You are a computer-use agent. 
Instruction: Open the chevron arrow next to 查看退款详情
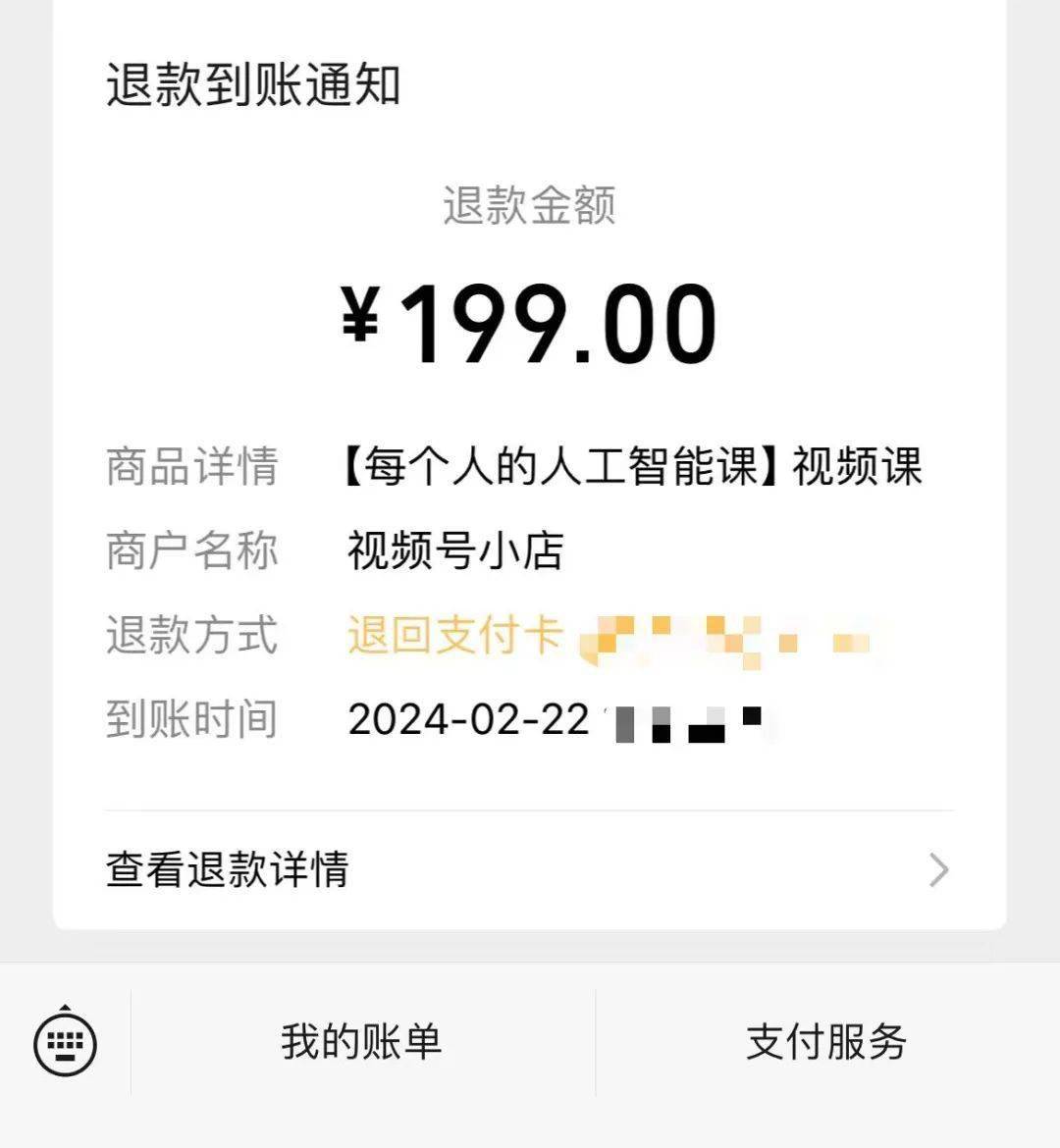[937, 868]
